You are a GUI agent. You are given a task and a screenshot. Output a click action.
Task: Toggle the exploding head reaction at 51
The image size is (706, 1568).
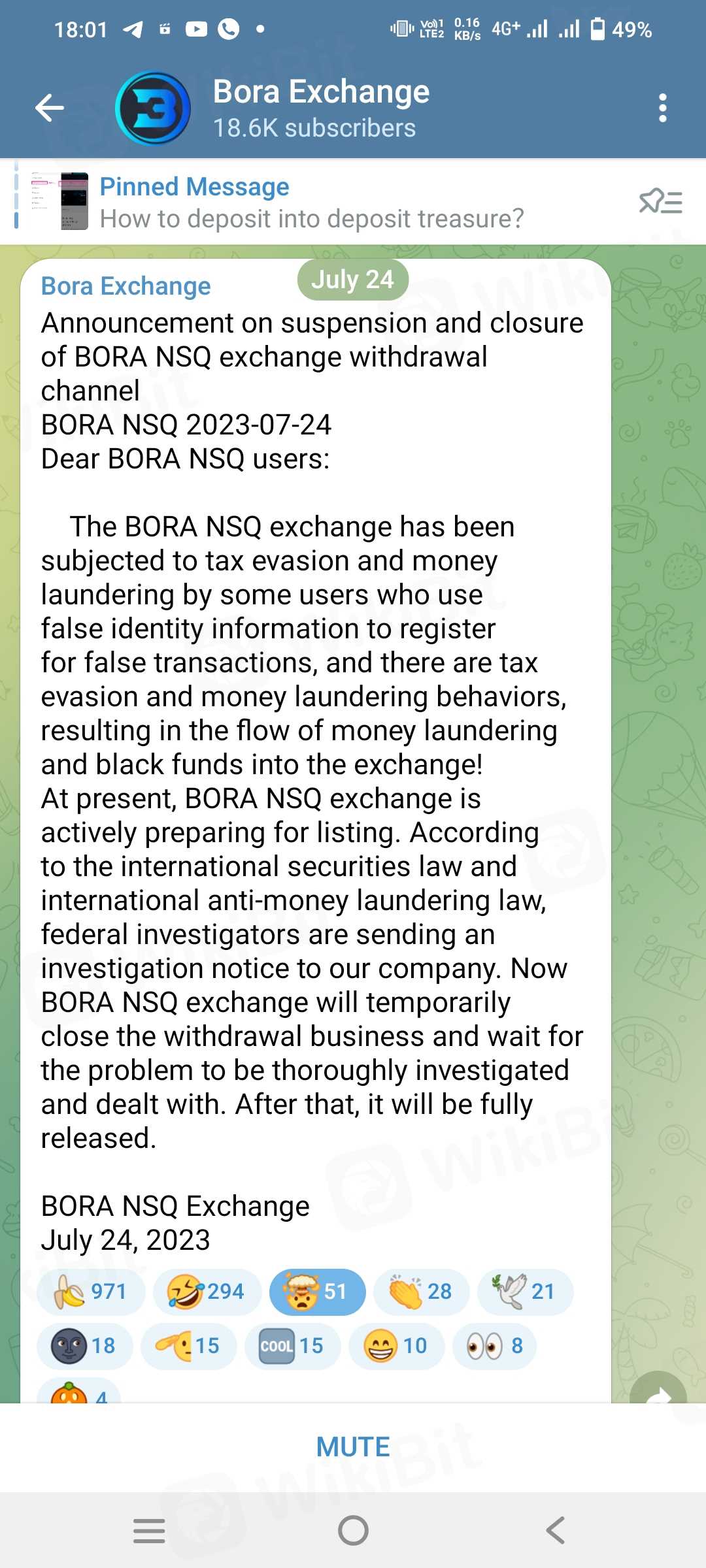pyautogui.click(x=317, y=1292)
